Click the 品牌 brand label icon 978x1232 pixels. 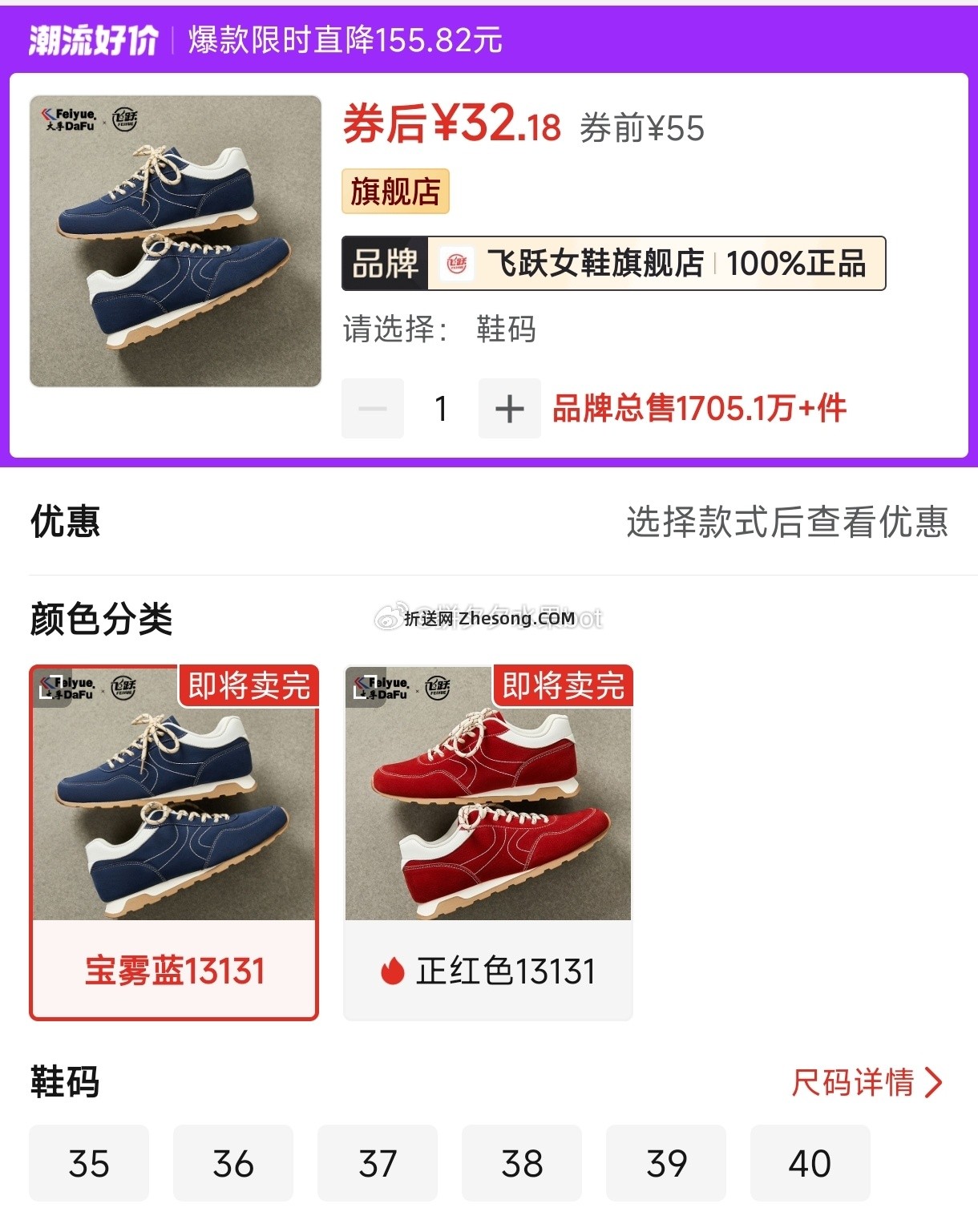click(383, 265)
